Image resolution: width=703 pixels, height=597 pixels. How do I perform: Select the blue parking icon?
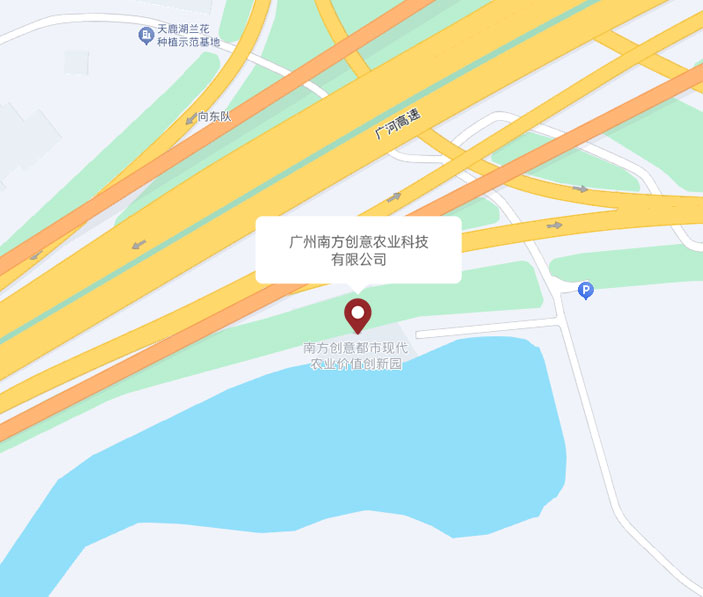(586, 291)
